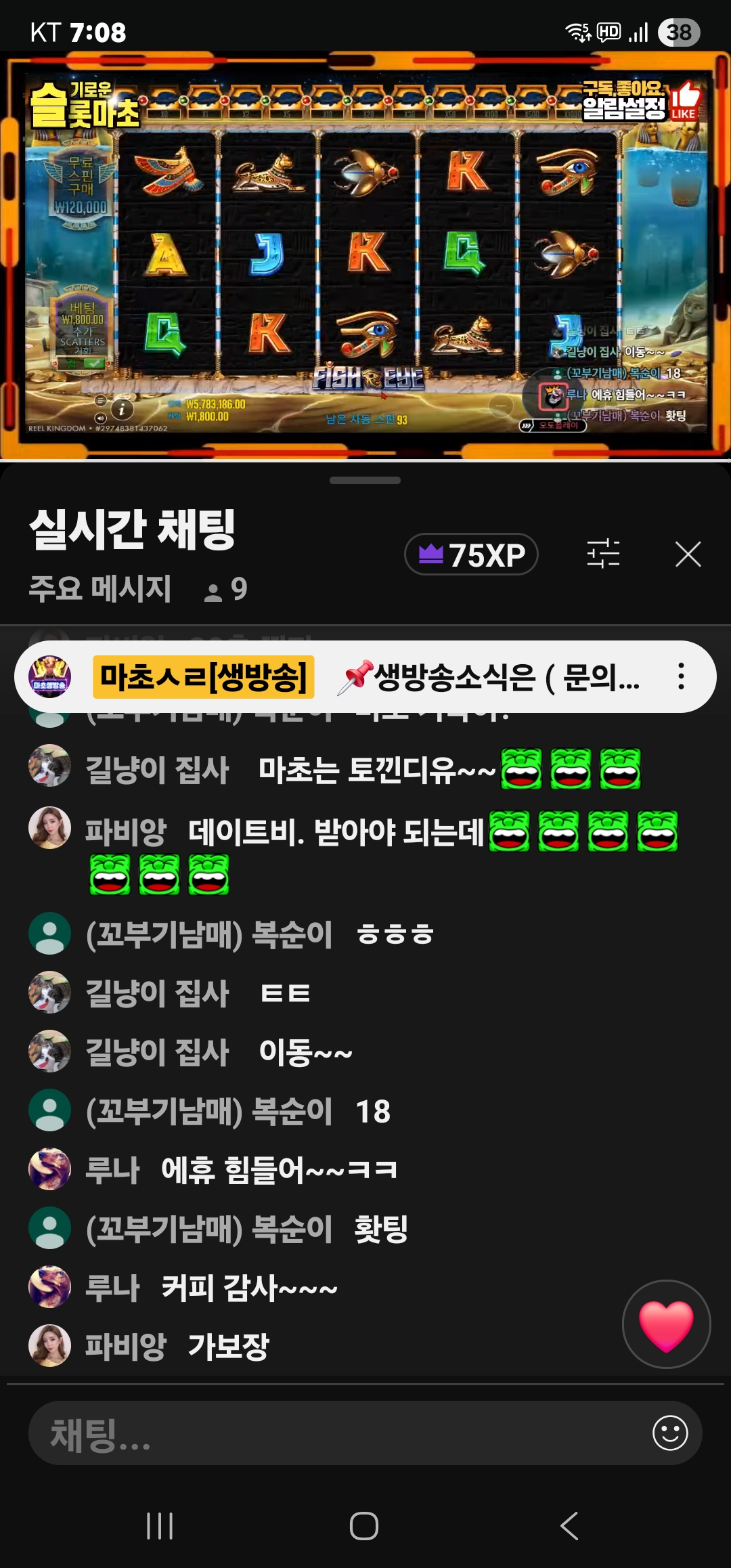731x1568 pixels.
Task: Open the emoji picker in chat
Action: point(670,1433)
